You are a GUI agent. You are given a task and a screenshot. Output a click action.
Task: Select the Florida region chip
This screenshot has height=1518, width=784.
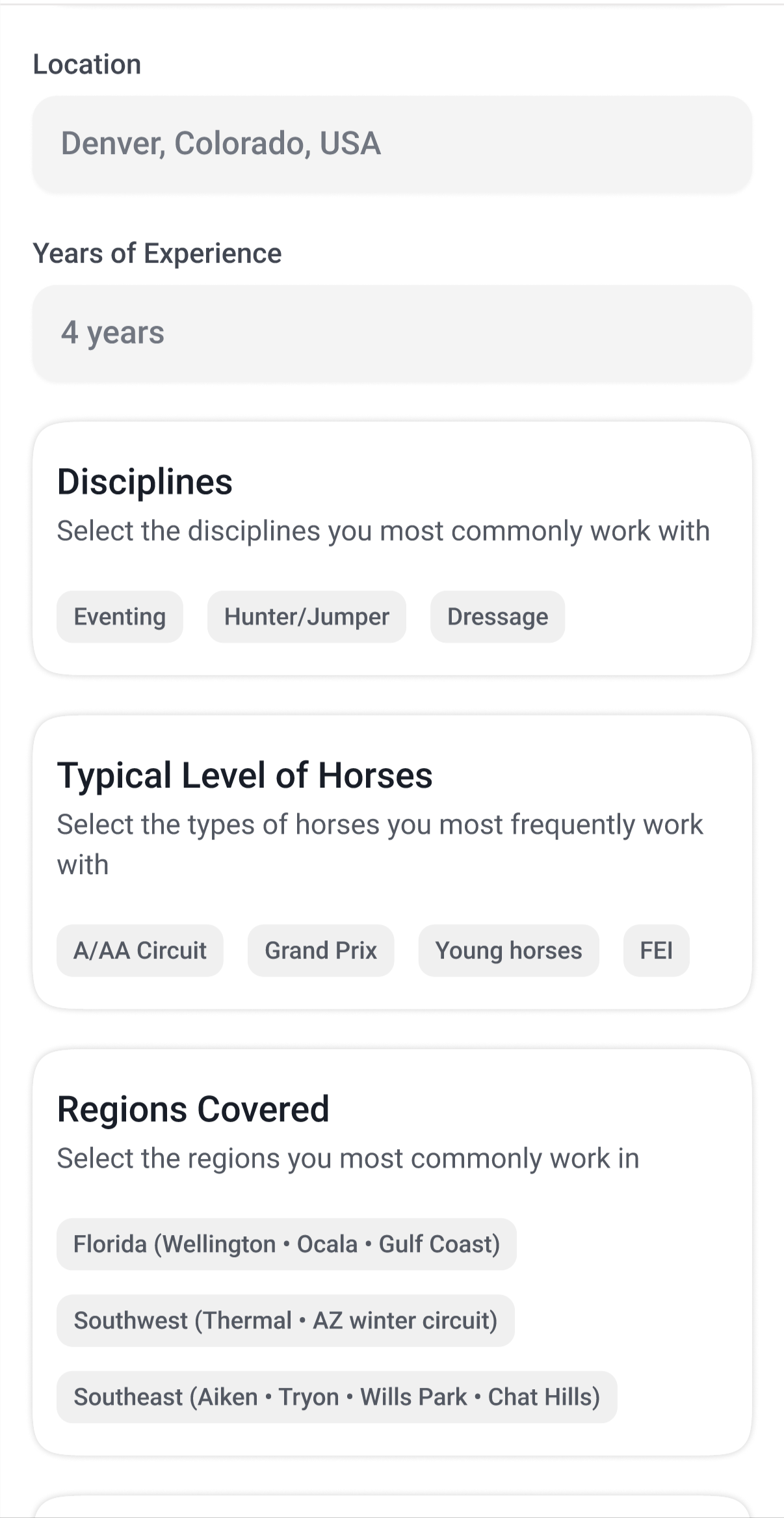click(x=286, y=1244)
